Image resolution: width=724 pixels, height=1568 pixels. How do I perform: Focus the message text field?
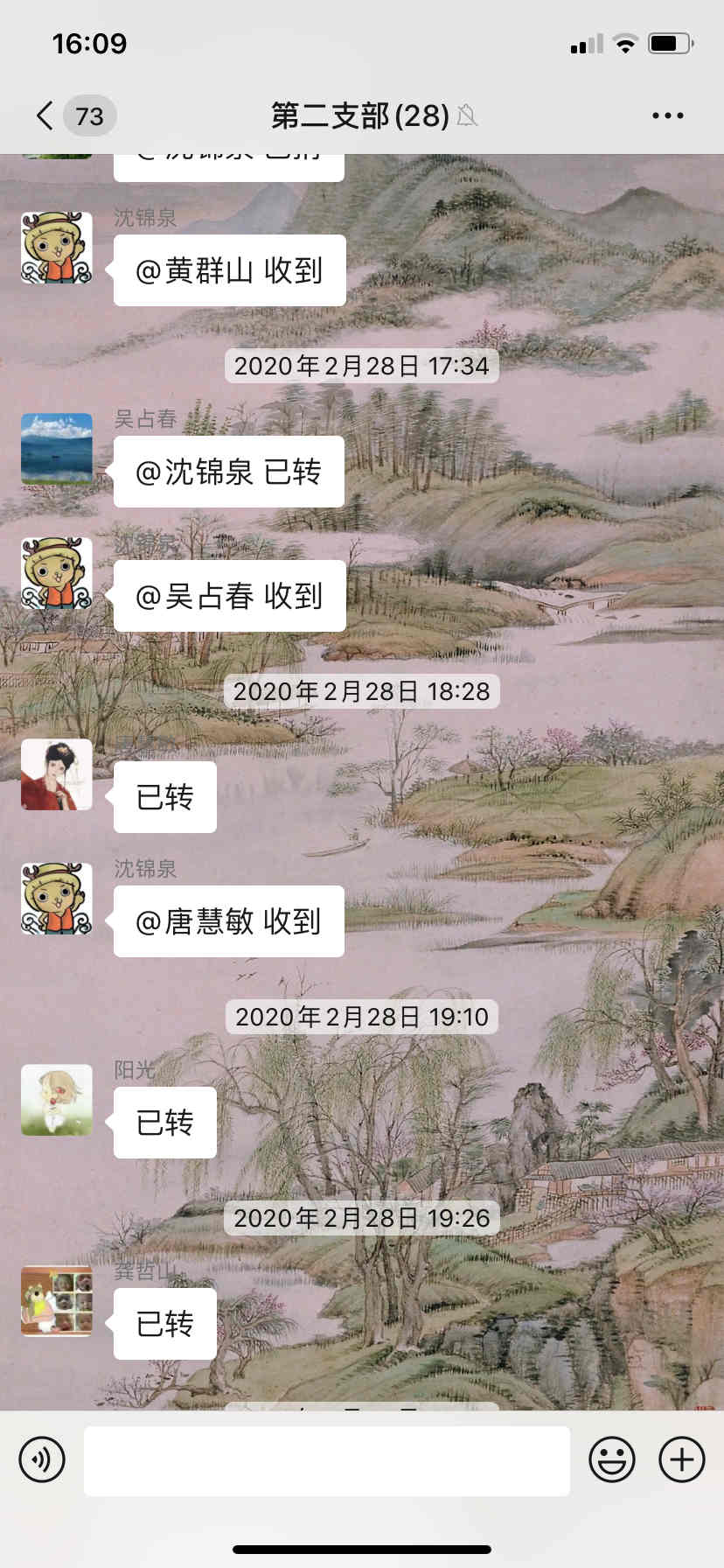click(326, 1460)
